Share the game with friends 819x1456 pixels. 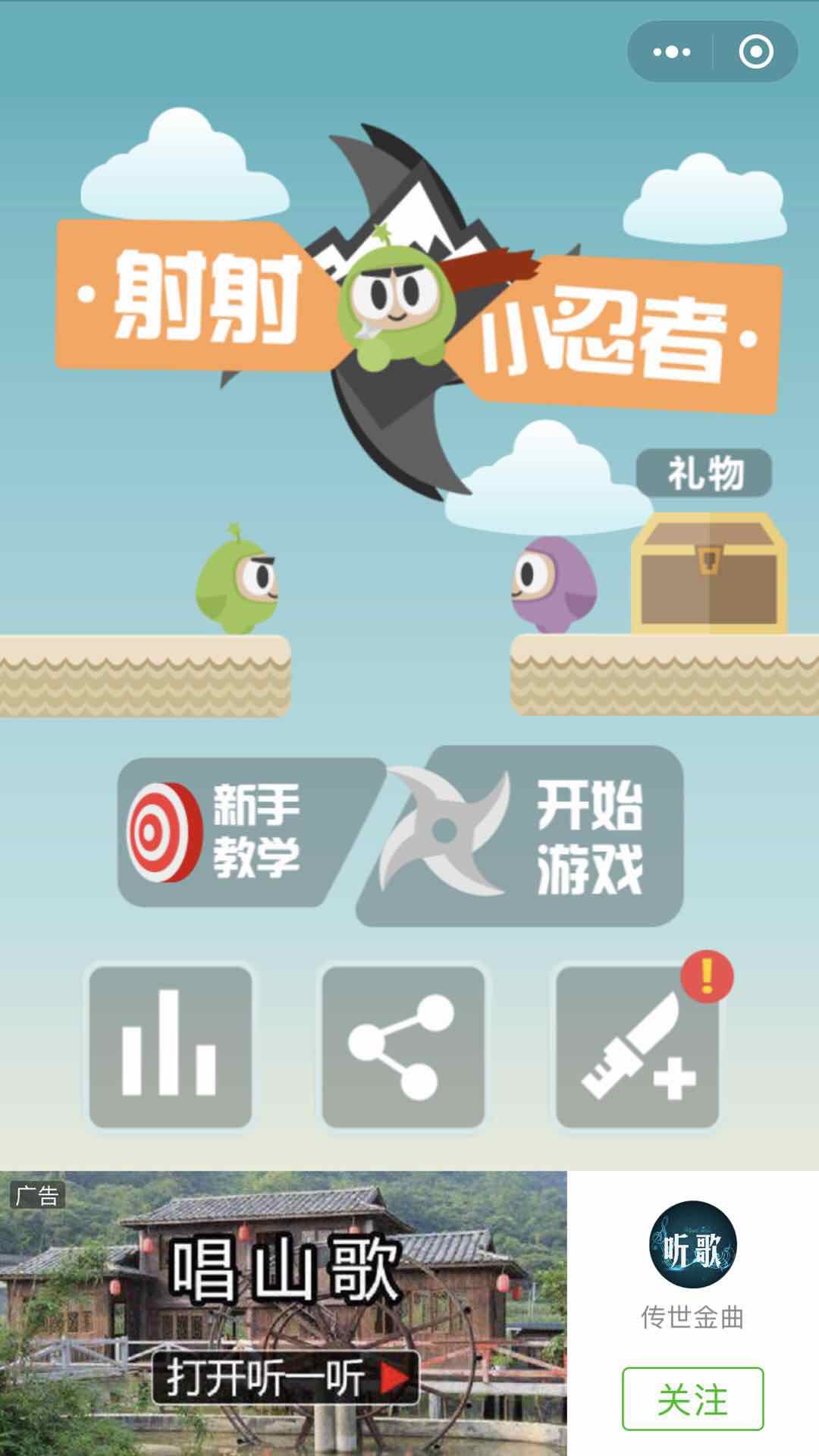[403, 1046]
